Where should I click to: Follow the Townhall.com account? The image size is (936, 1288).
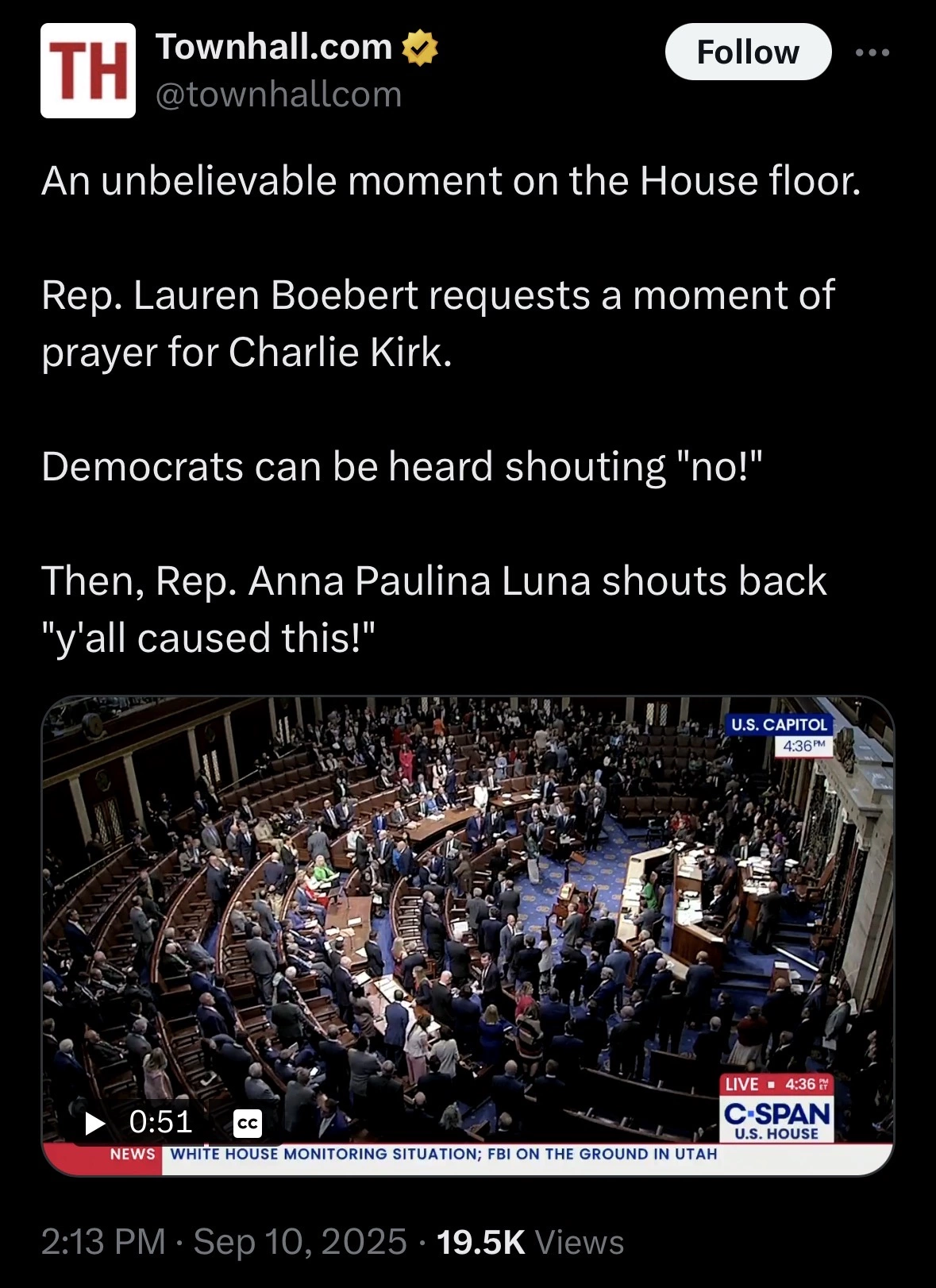click(x=747, y=52)
